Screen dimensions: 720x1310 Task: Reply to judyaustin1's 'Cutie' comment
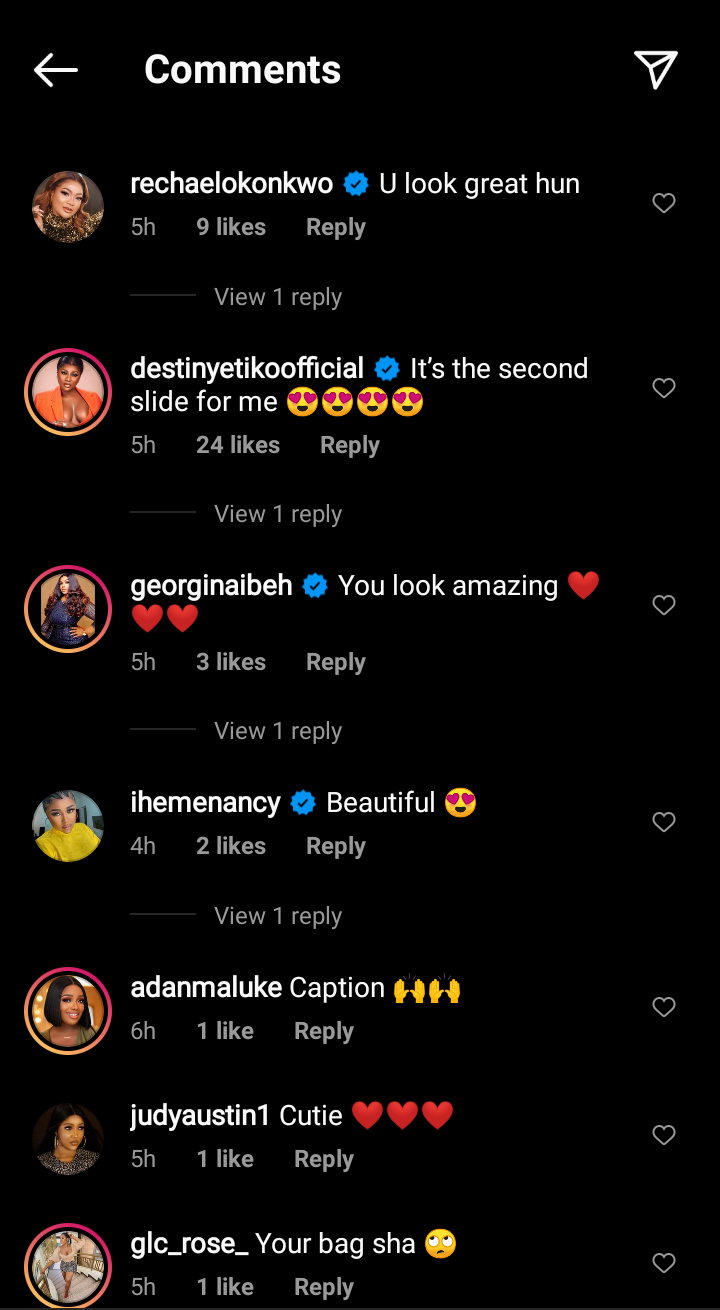coord(323,1160)
